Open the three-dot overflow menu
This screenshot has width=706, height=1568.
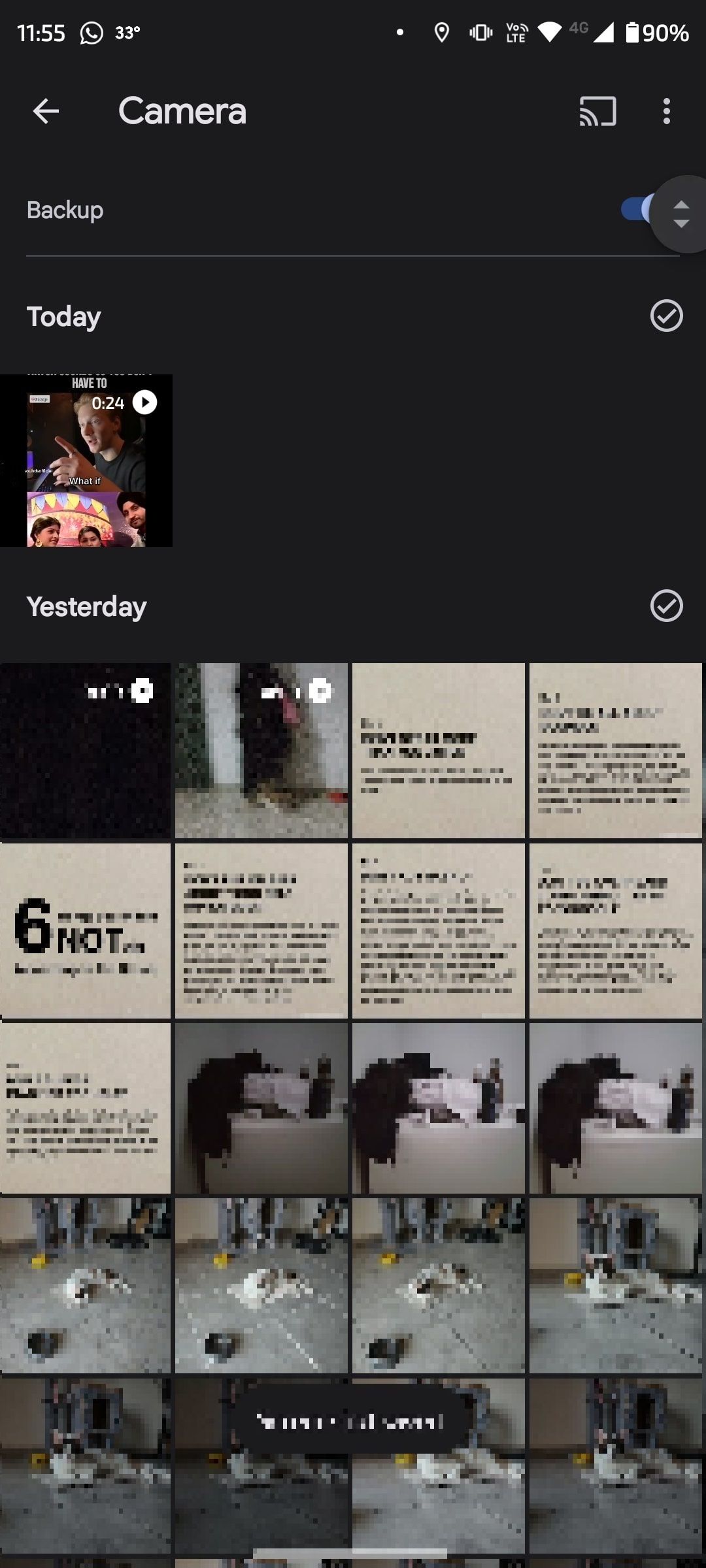click(x=666, y=111)
